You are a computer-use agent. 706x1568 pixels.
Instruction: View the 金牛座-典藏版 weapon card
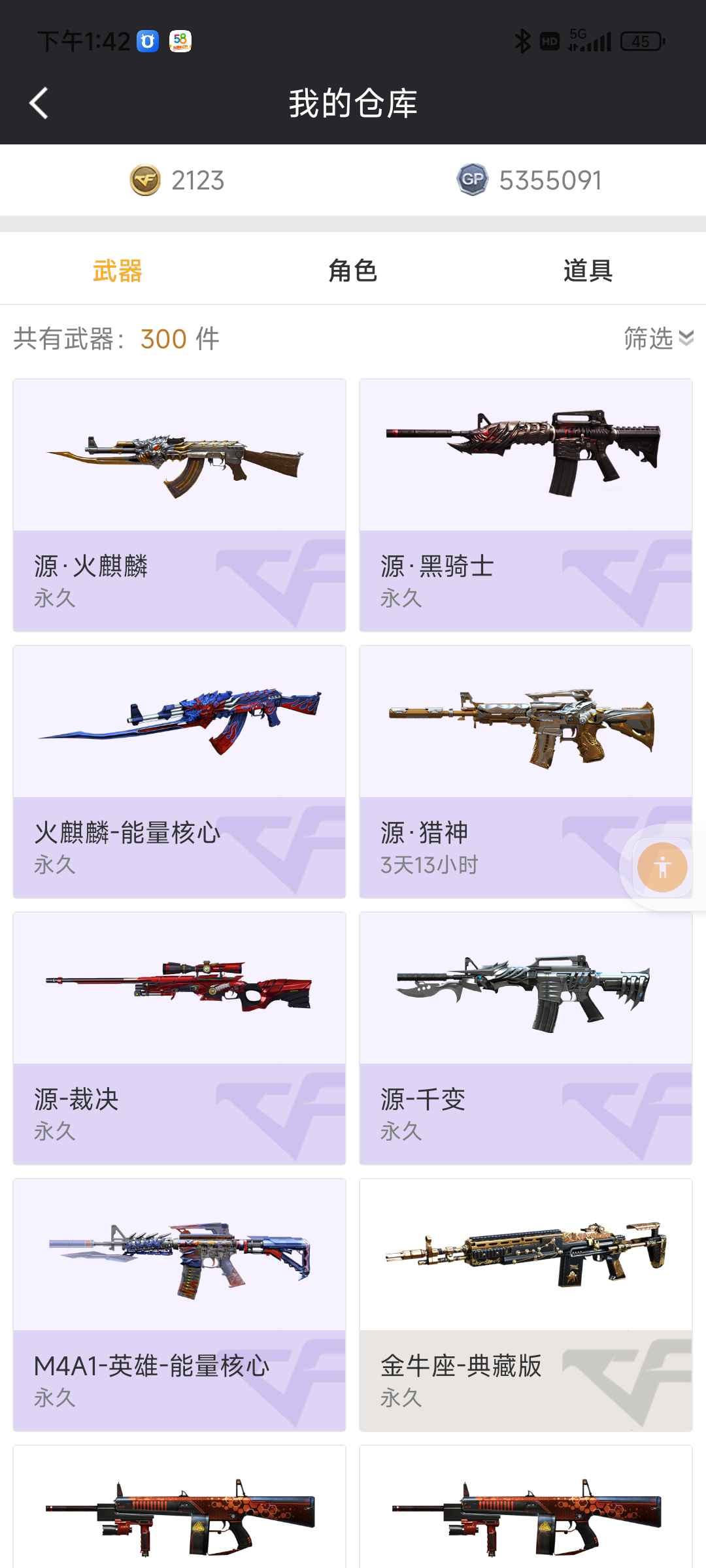point(526,1304)
